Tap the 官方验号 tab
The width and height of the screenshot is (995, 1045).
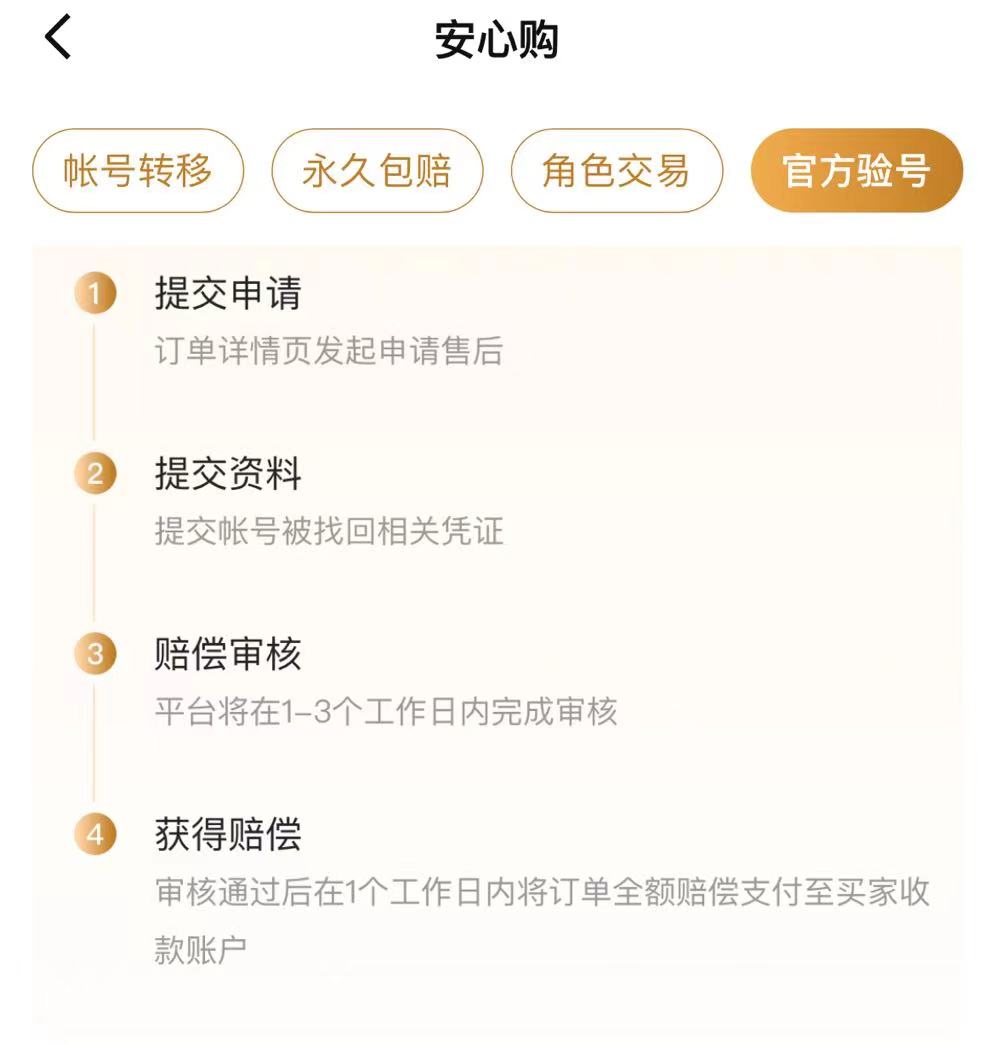click(856, 171)
